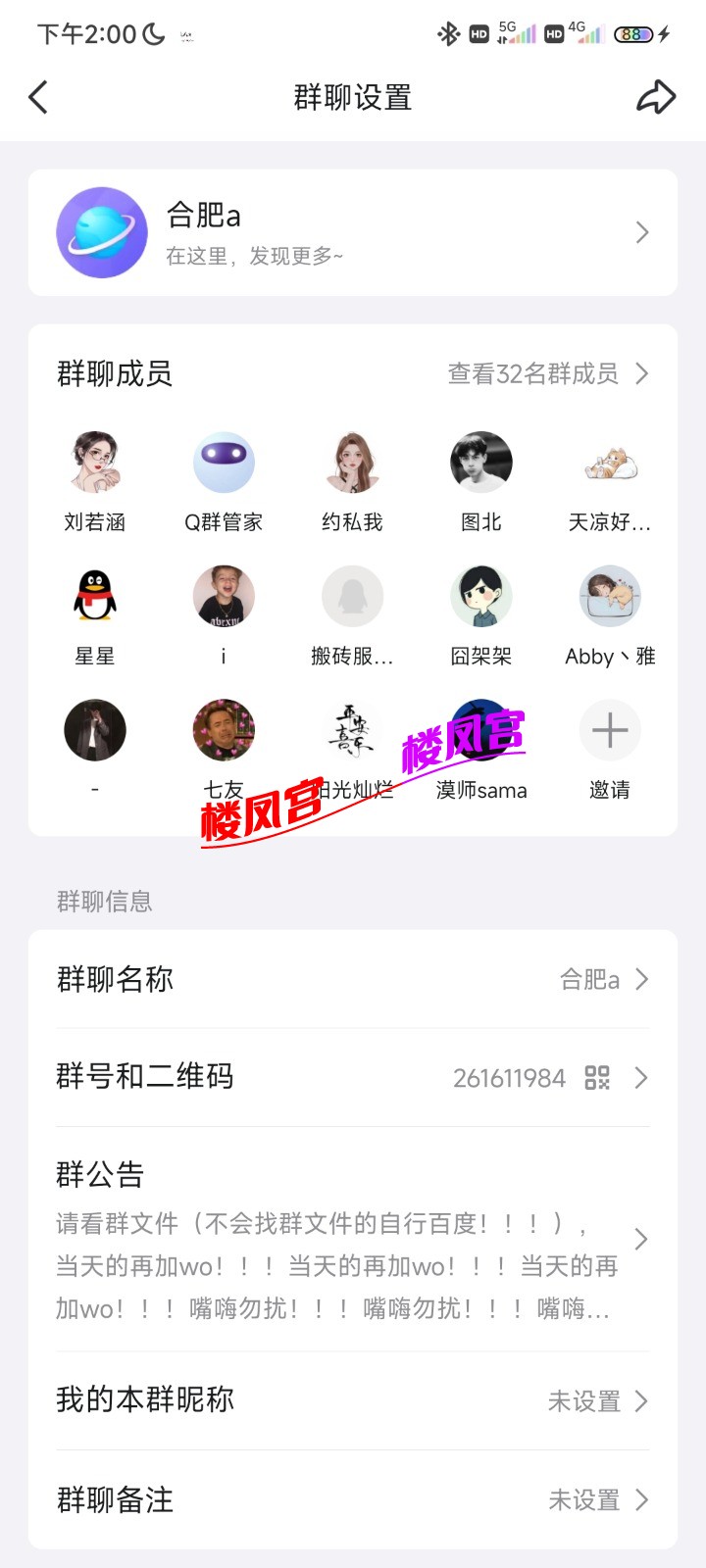Go back from group chat settings
This screenshot has height=1568, width=706.
[39, 97]
